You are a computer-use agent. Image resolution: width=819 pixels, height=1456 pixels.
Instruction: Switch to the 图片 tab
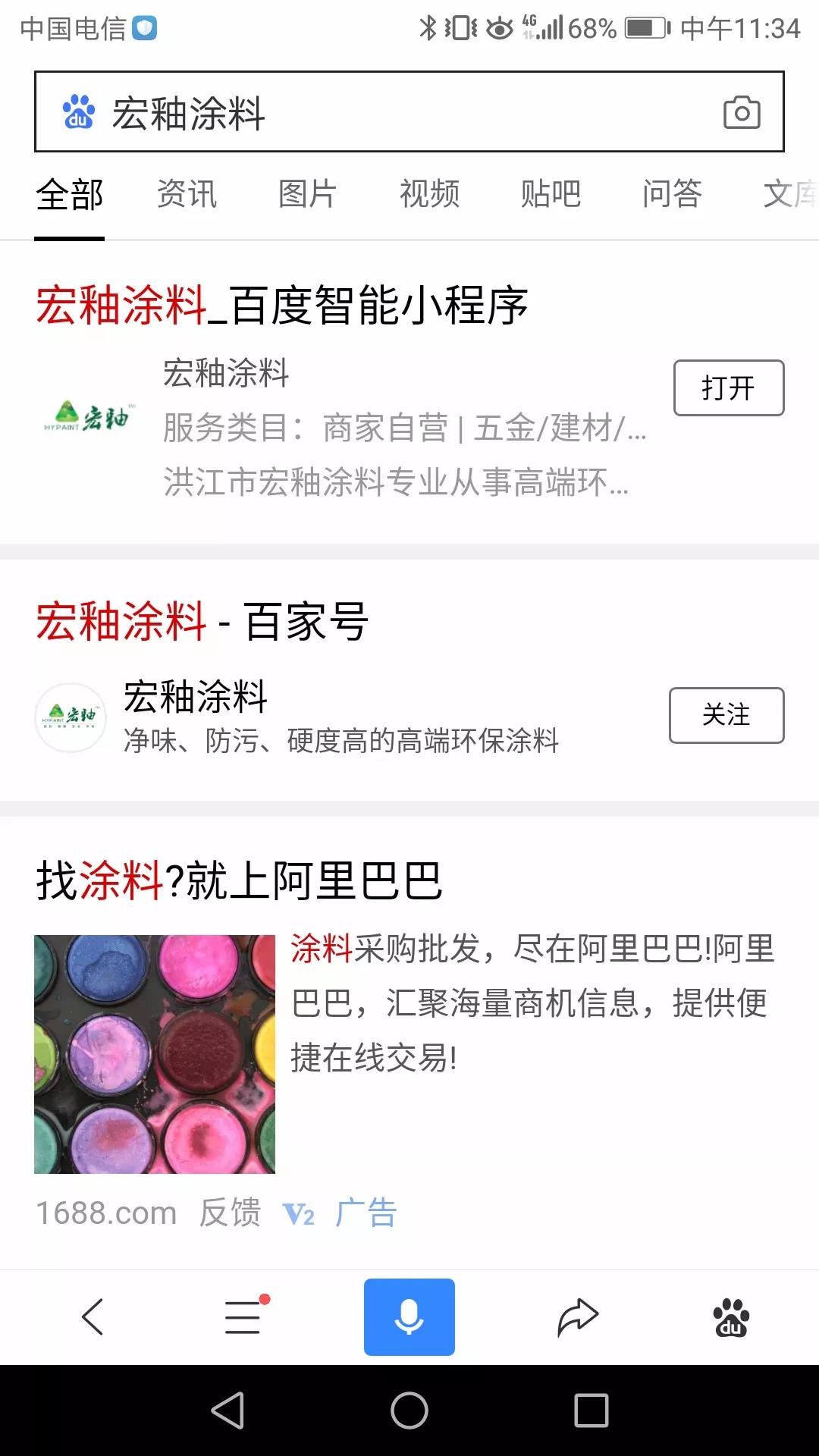(x=308, y=194)
